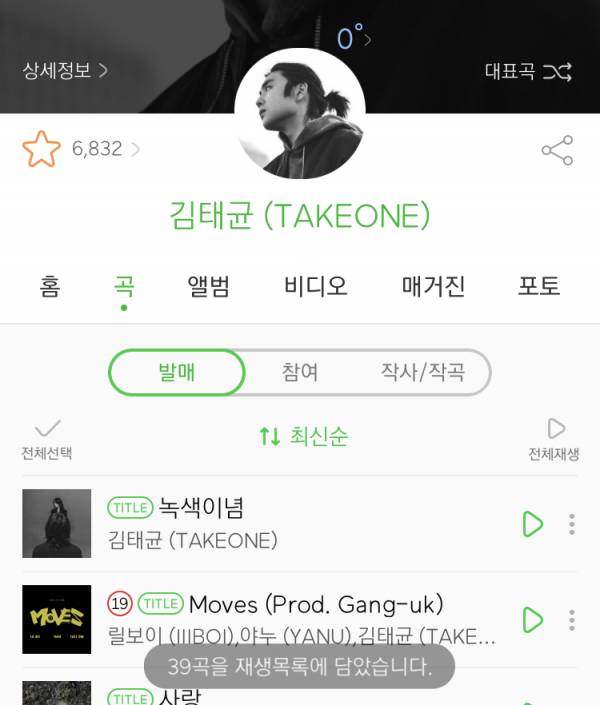Select the 참여 segment

[300, 373]
